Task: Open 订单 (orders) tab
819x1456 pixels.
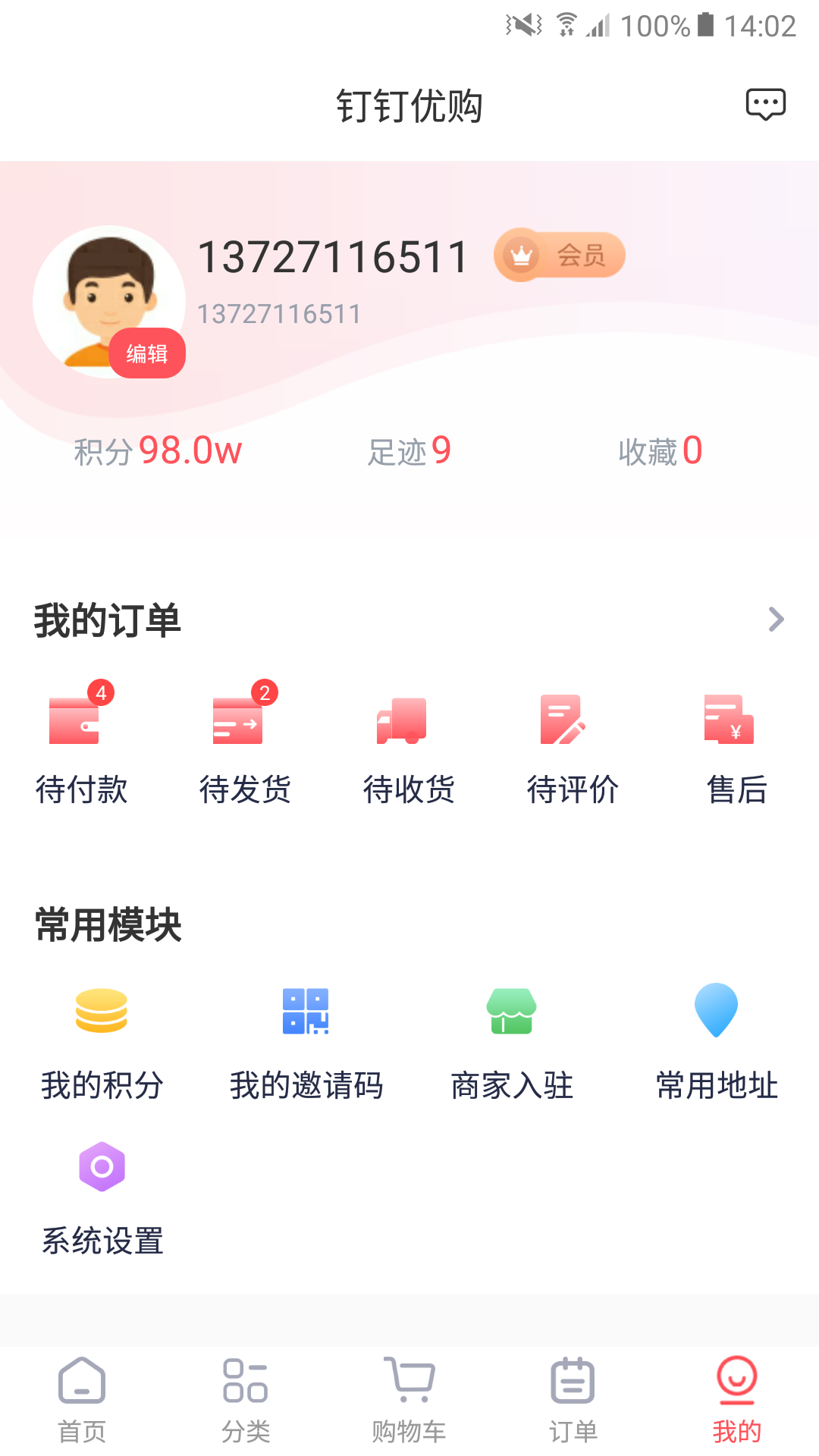Action: coord(573,1399)
